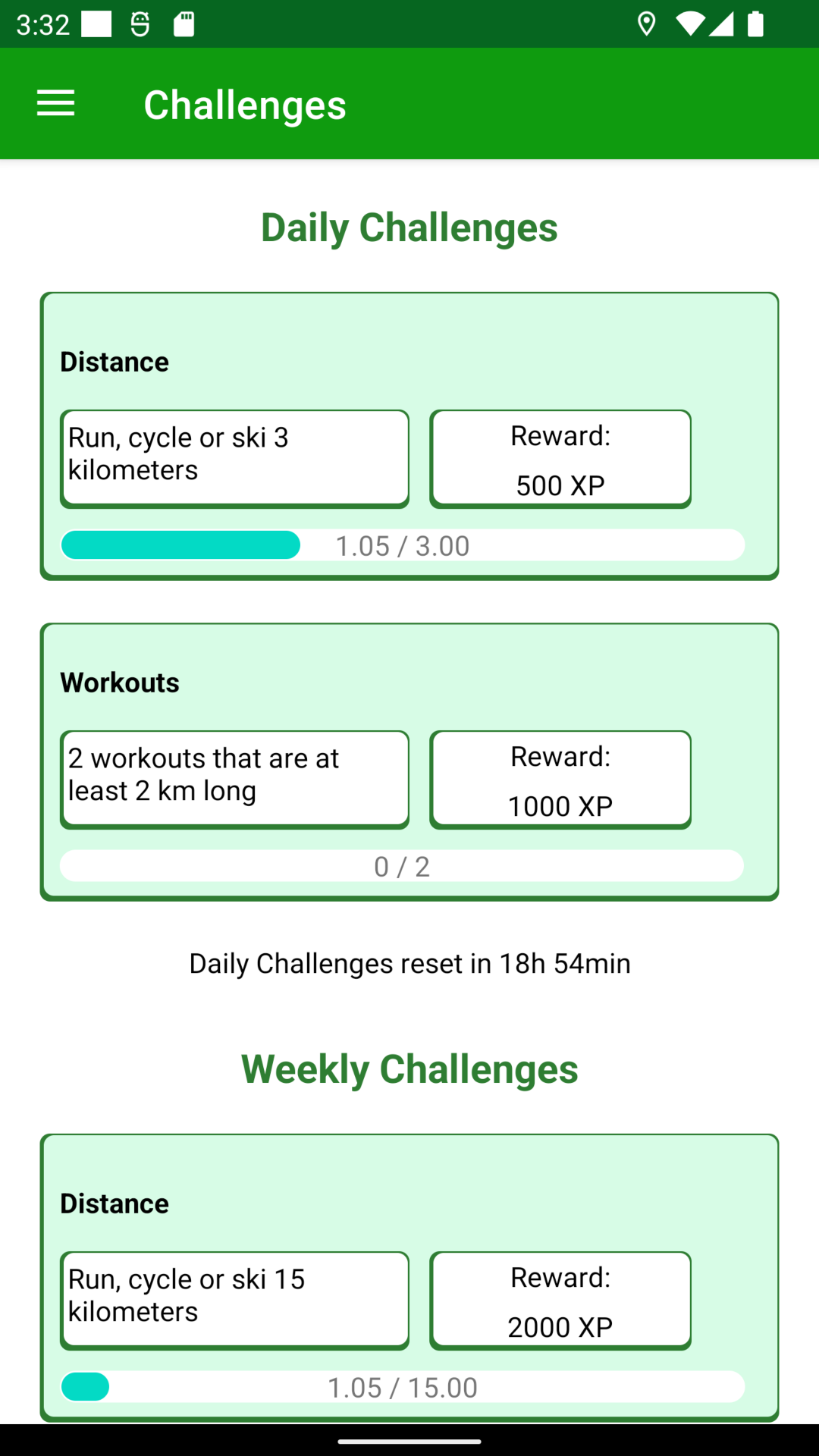Tap the 0 / 2 workouts progress bar

(403, 865)
